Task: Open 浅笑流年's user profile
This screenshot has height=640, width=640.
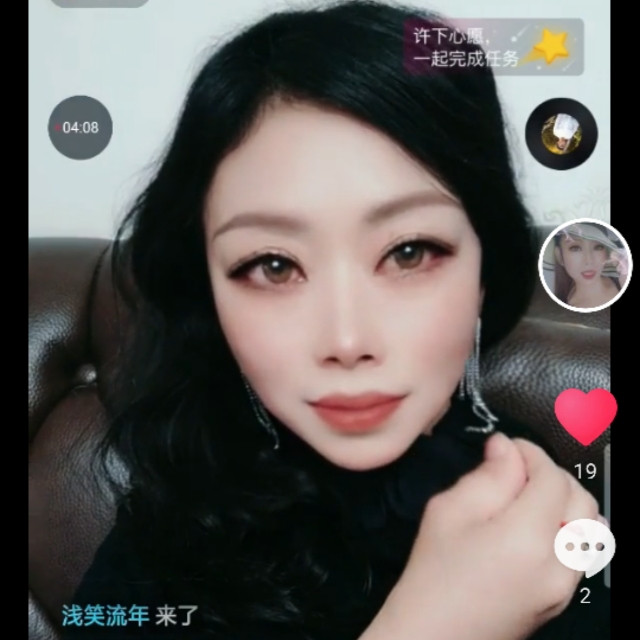Action: tap(104, 615)
